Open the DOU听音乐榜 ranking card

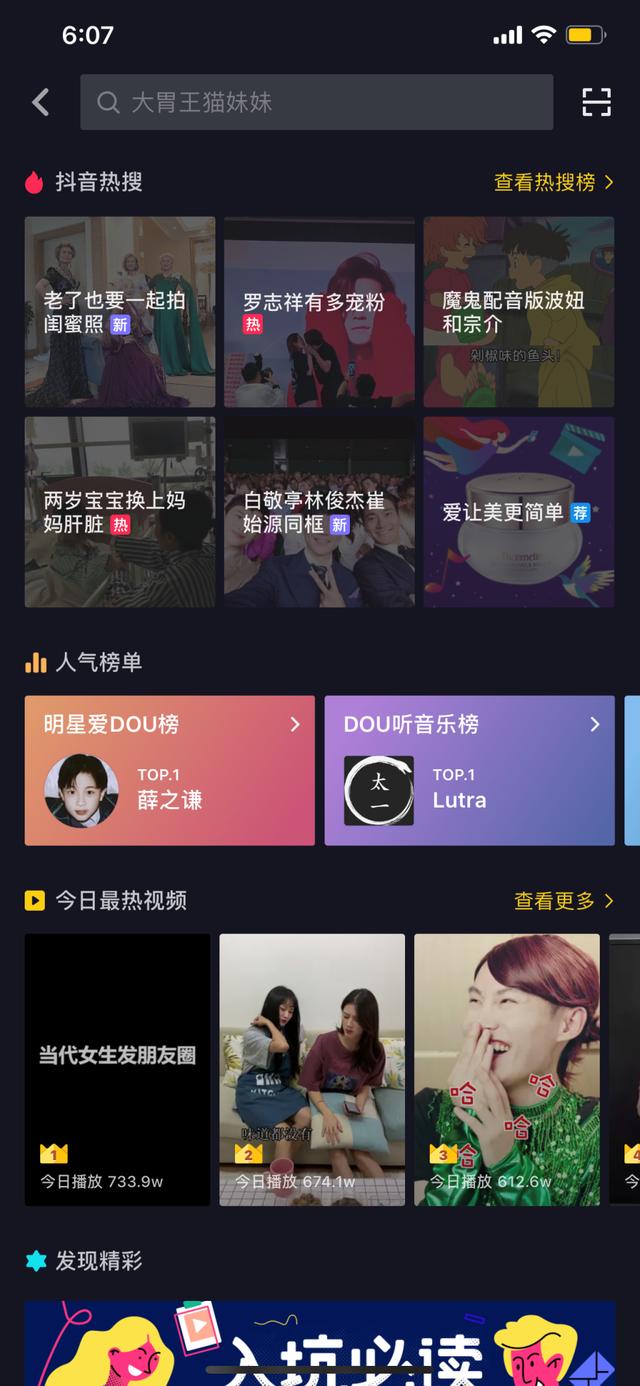click(x=469, y=771)
